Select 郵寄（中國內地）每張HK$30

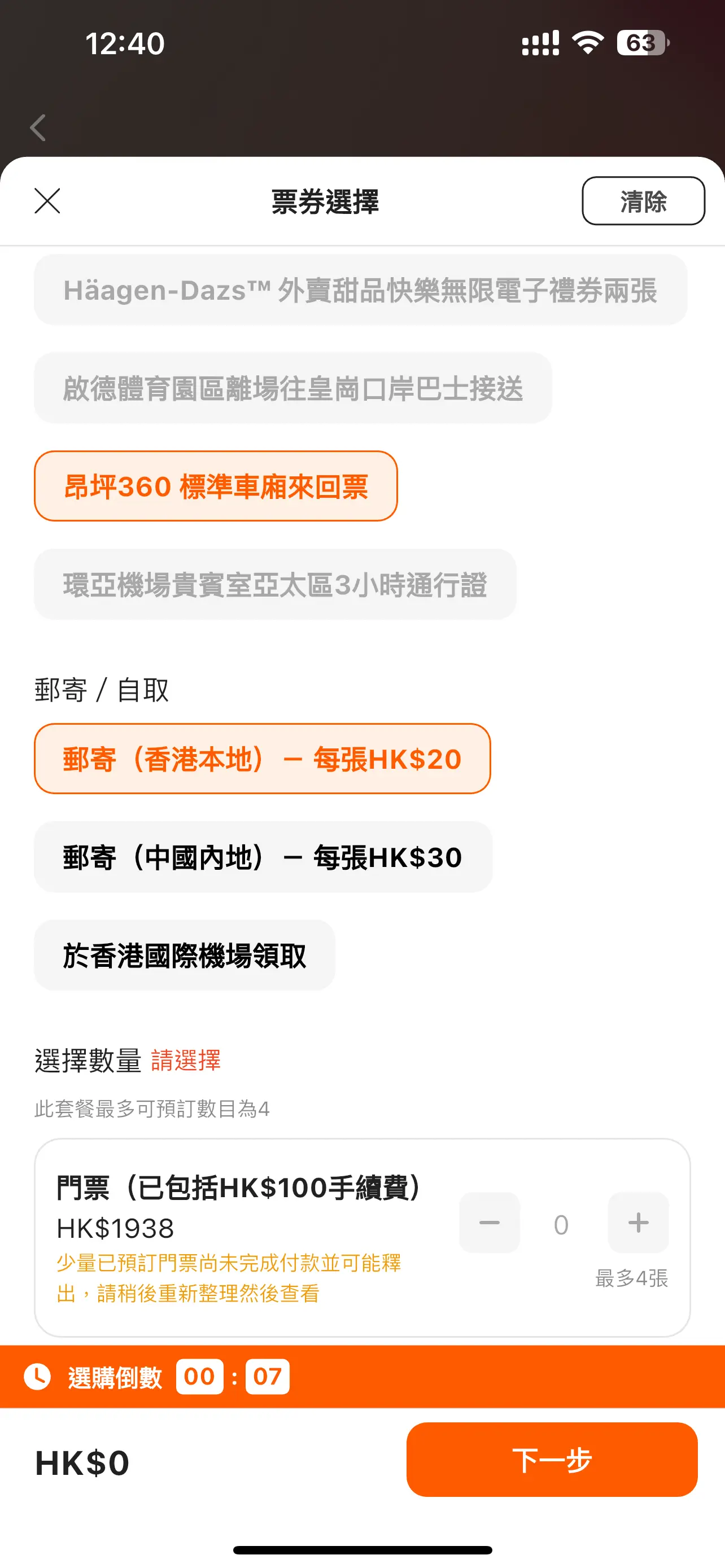[x=263, y=857]
